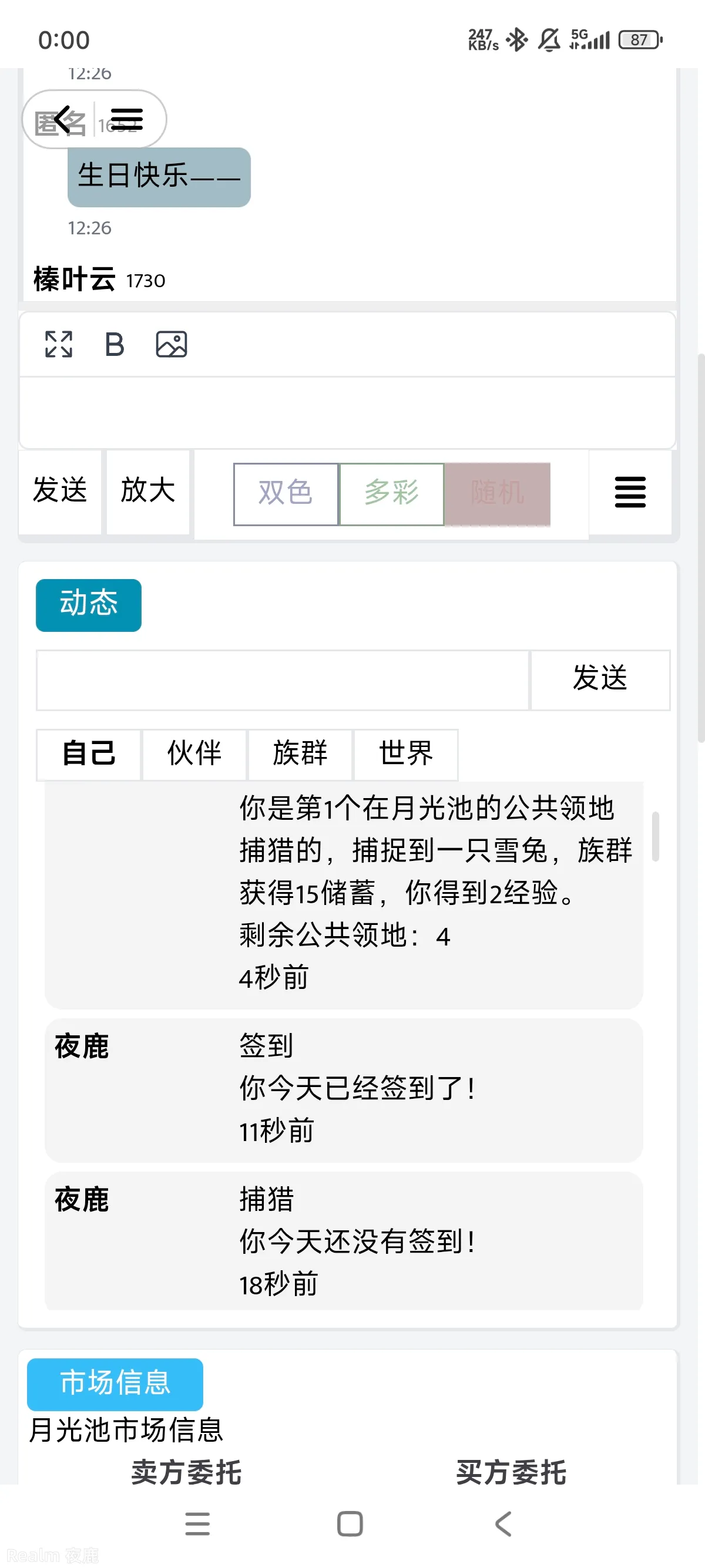Tap the 动态 button
Screen dimensions: 705x1568
pos(89,604)
